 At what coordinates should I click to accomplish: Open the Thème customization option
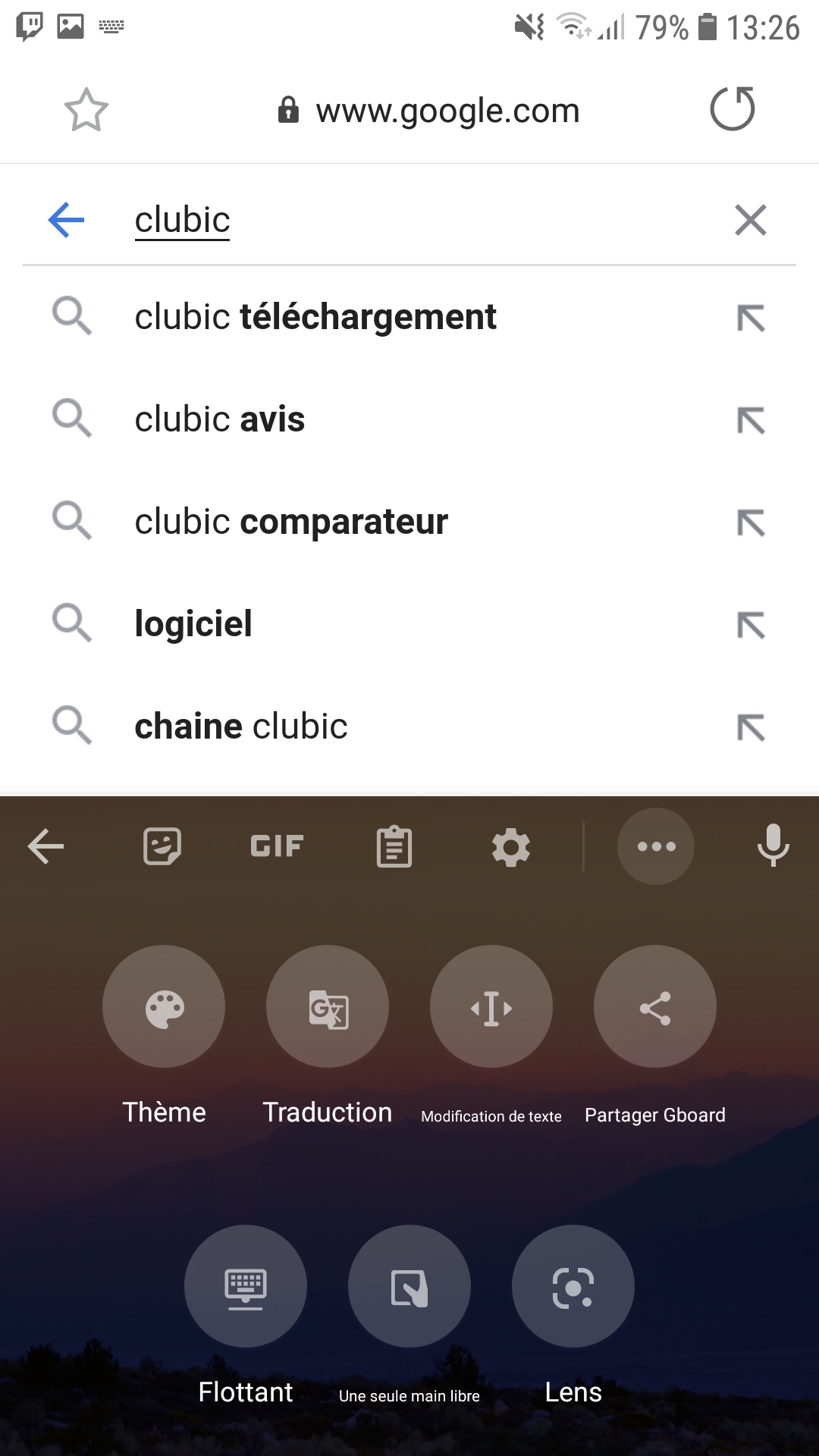click(x=164, y=1006)
